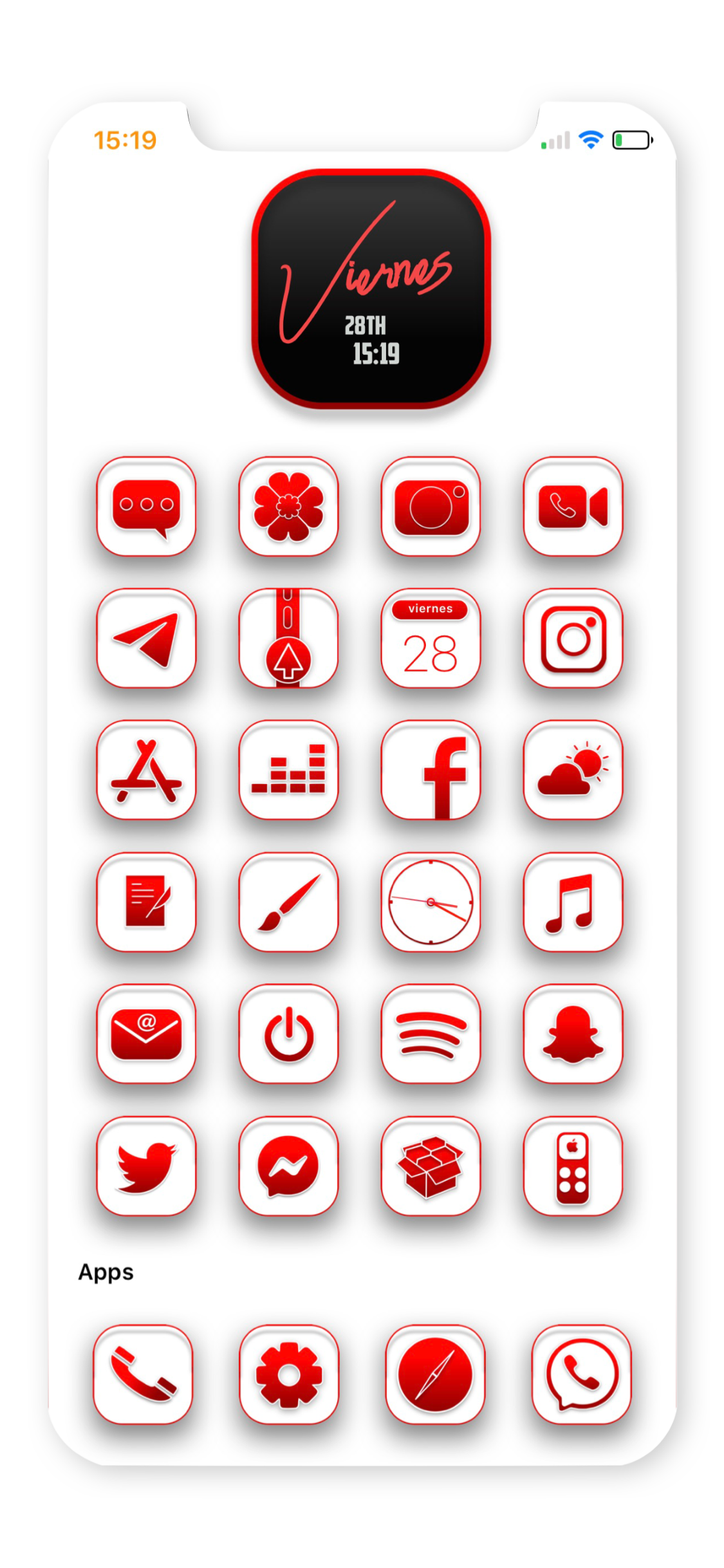Image resolution: width=724 pixels, height=1568 pixels.
Task: Open the Spotify app
Action: click(431, 1034)
